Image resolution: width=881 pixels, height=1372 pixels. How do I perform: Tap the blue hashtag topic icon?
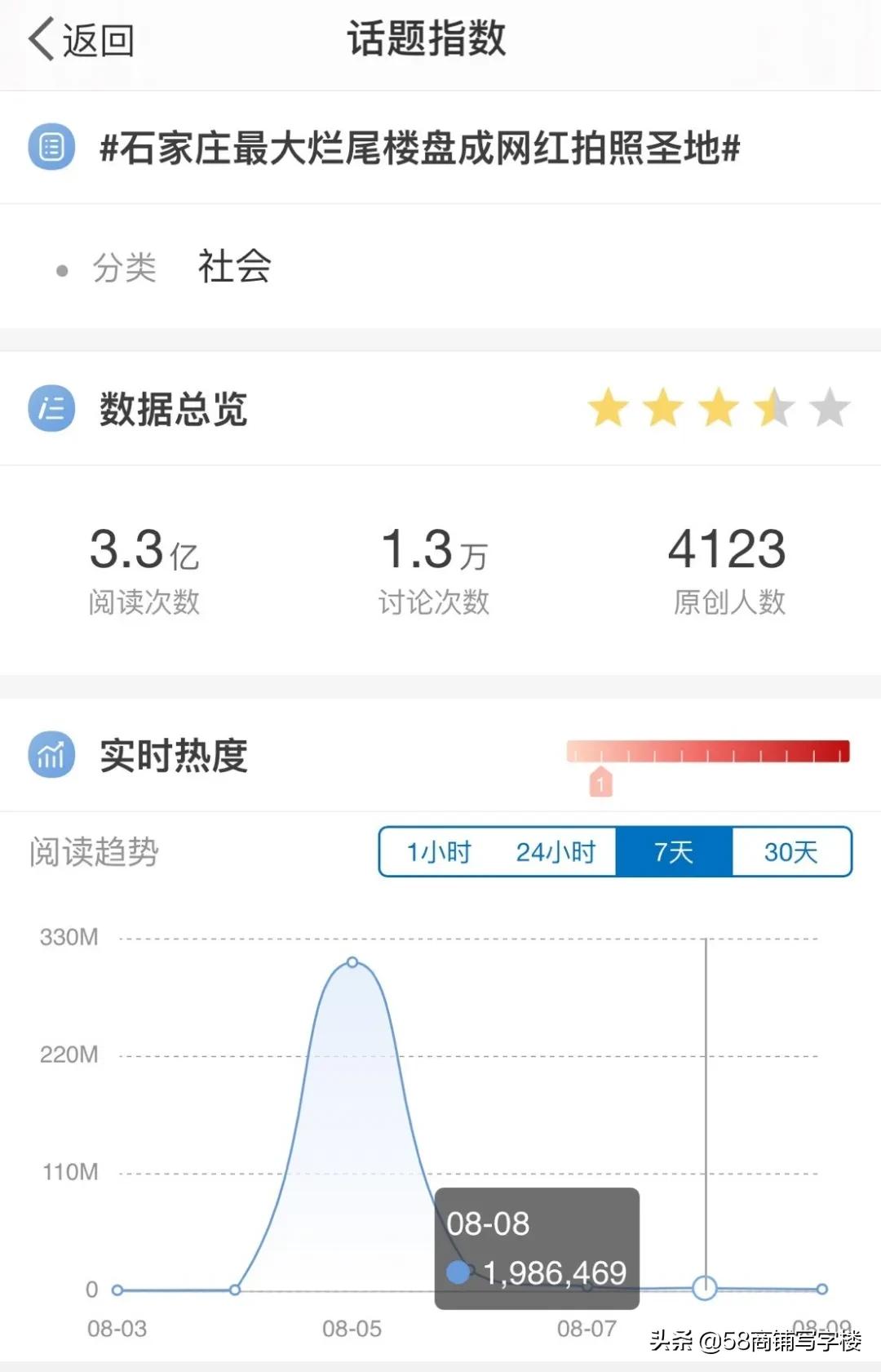coord(51,147)
